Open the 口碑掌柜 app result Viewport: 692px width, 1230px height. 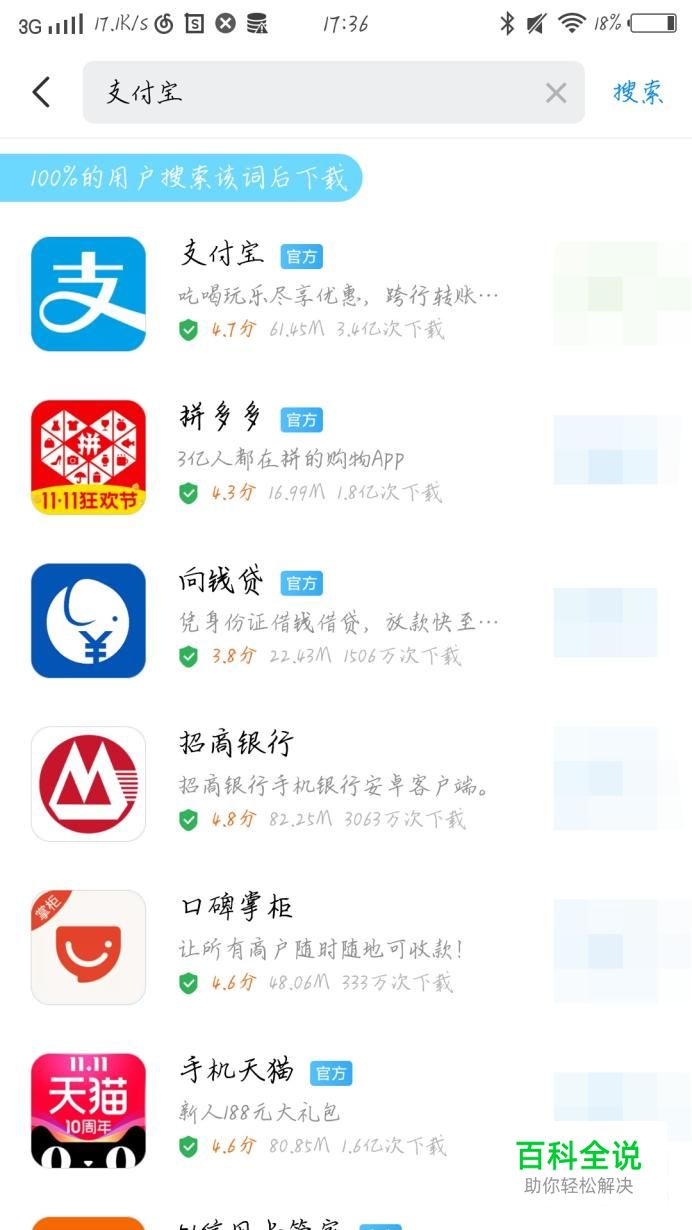346,947
